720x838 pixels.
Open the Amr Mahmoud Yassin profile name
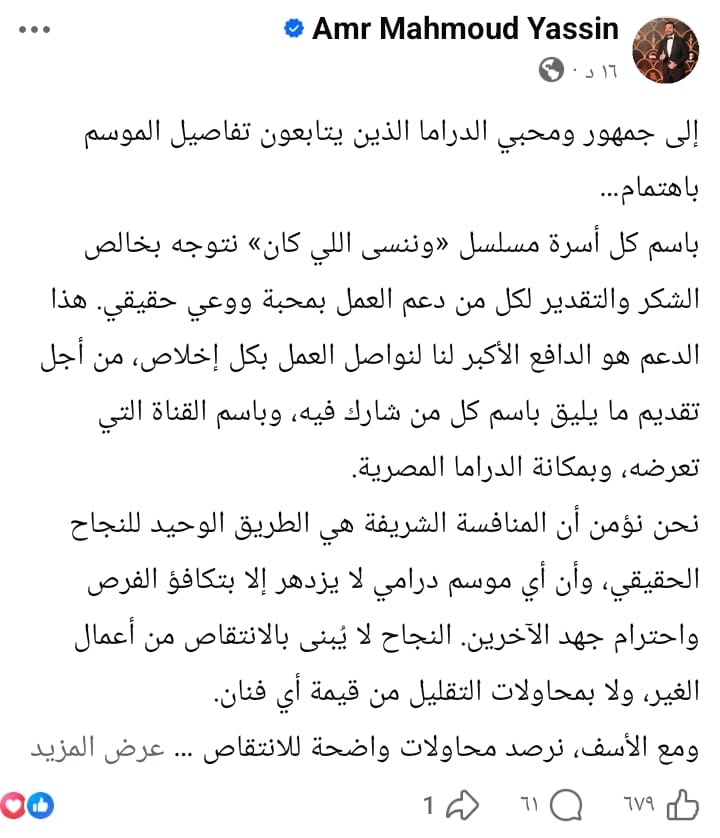465,29
